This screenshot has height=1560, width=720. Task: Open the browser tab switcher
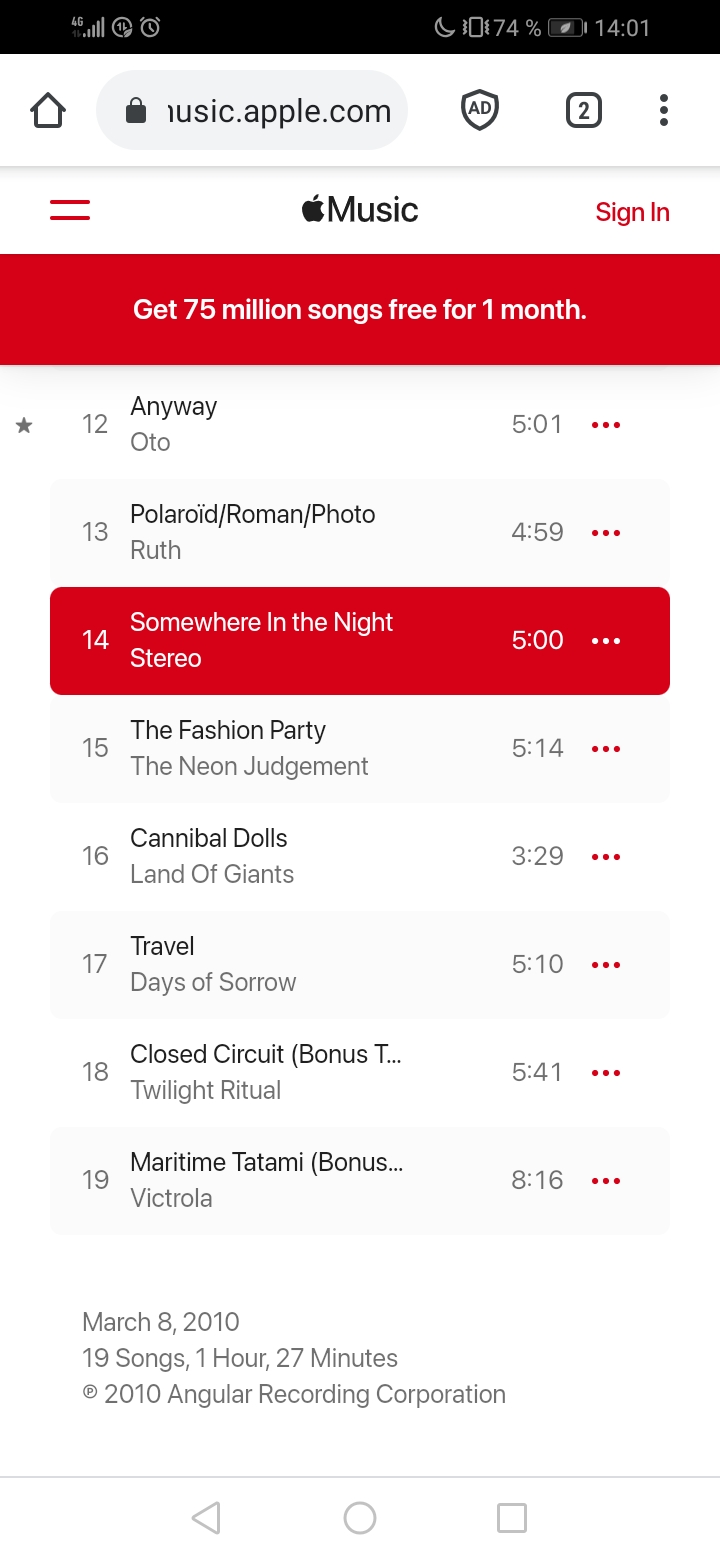(583, 110)
